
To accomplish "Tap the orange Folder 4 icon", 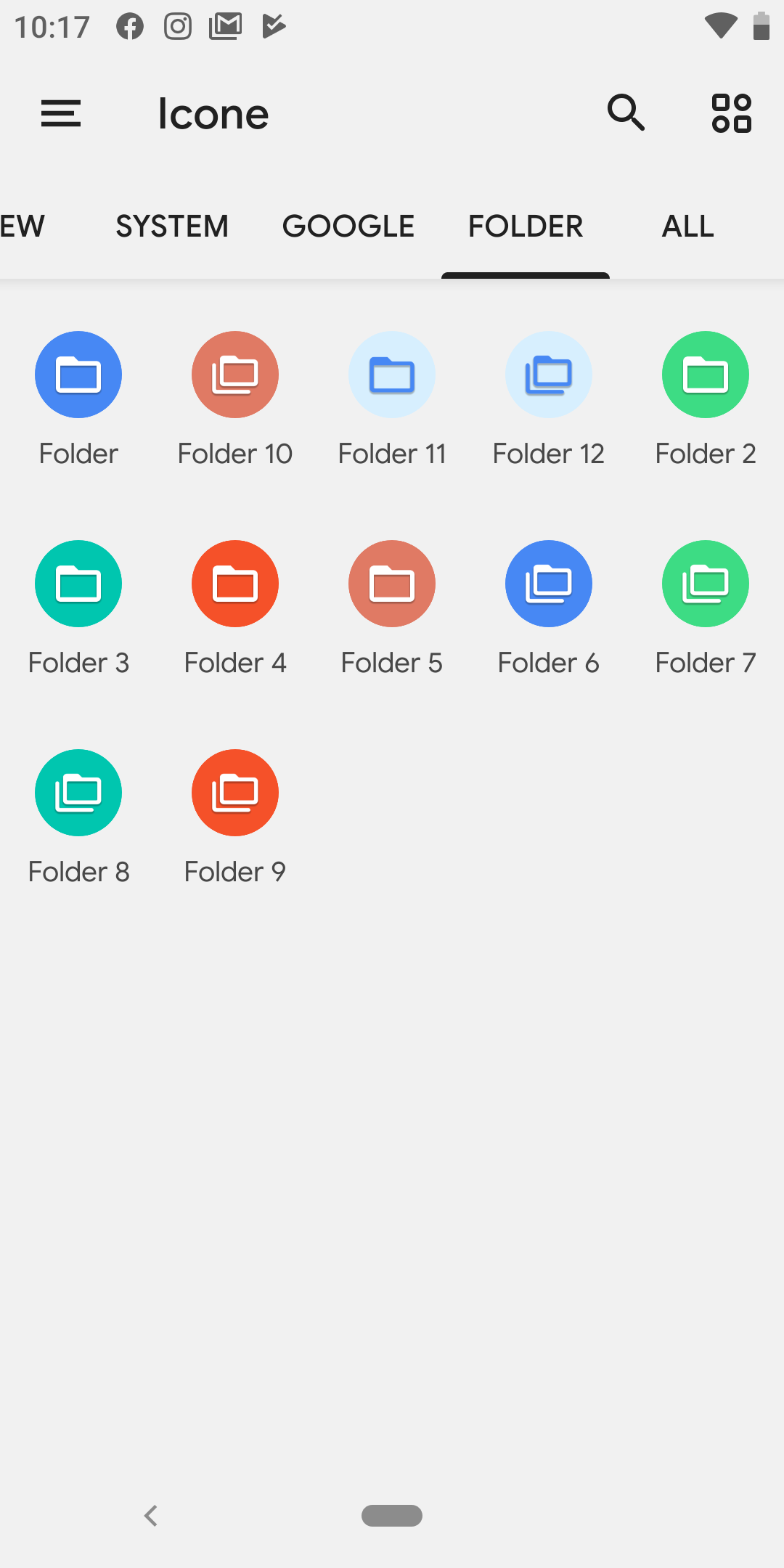I will tap(235, 584).
